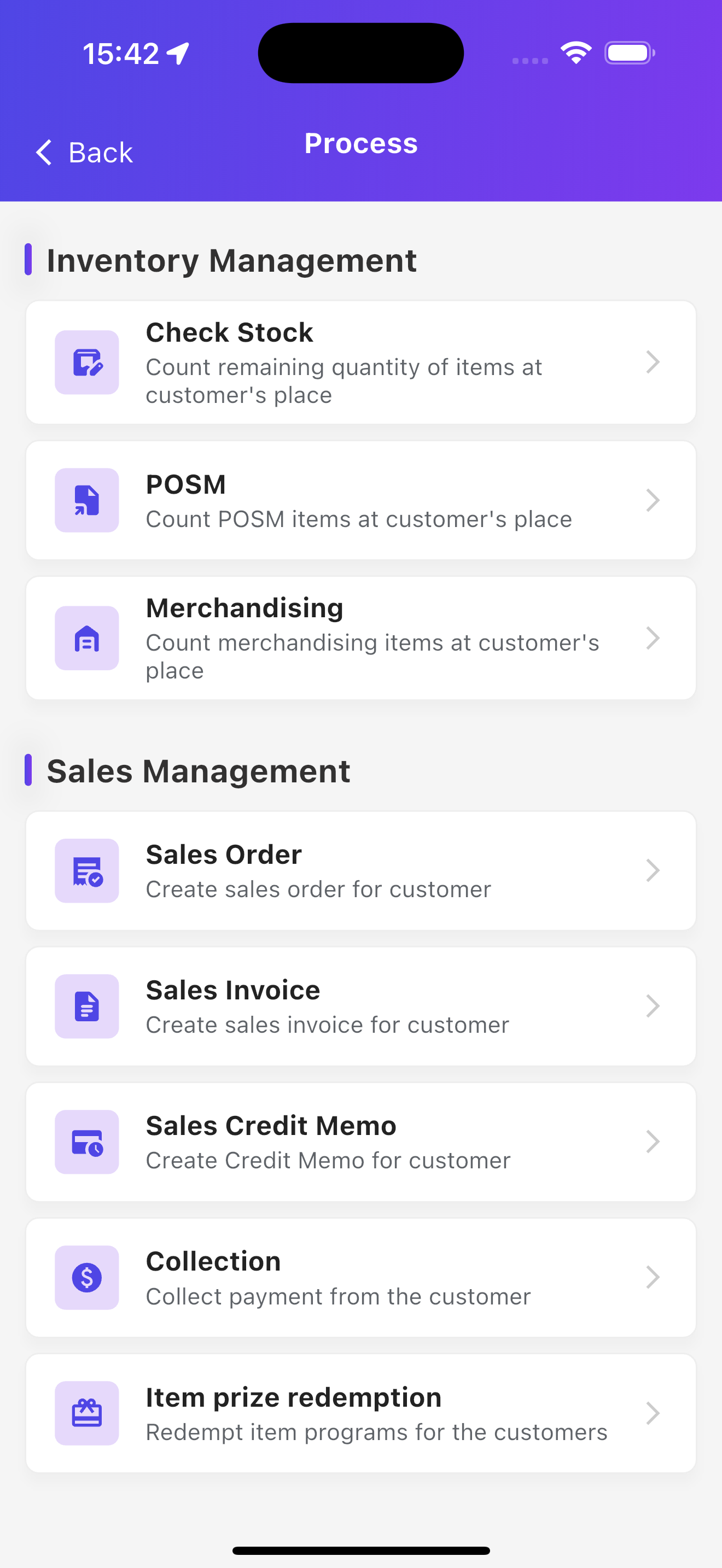Go back using the Back button
The image size is (722, 1568).
click(84, 152)
